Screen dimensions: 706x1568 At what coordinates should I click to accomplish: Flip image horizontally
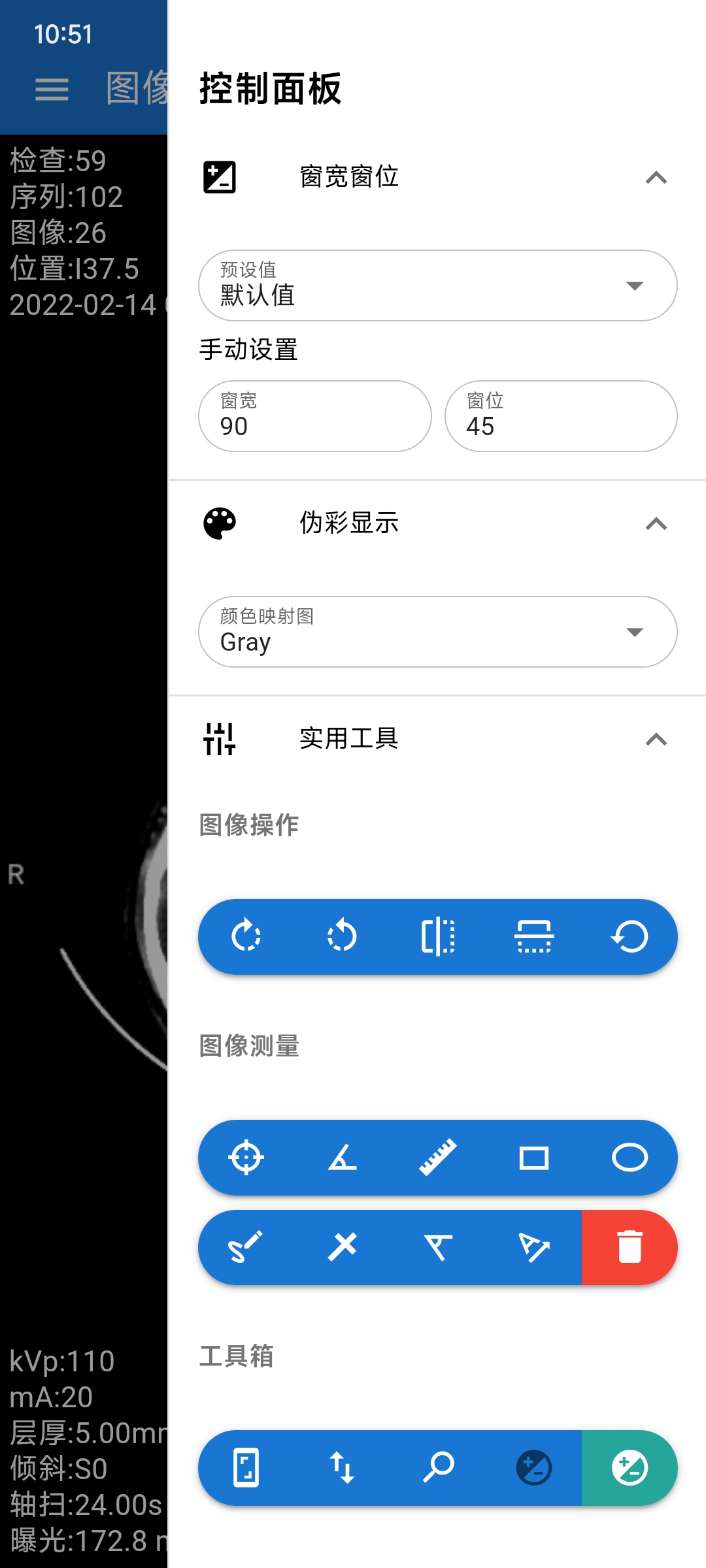coord(438,936)
